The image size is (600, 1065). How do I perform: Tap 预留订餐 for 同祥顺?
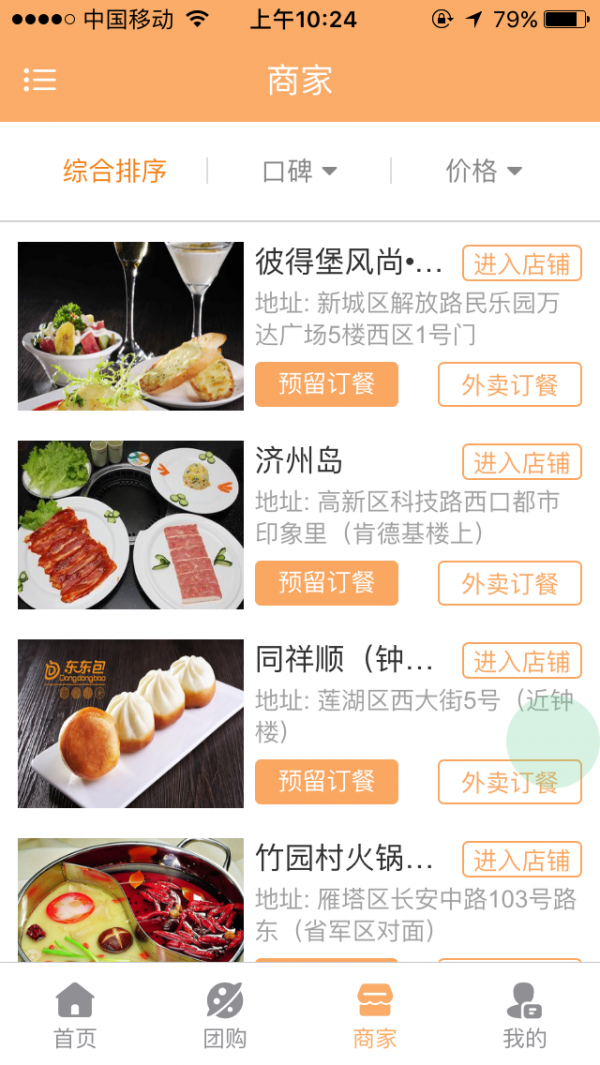click(326, 781)
